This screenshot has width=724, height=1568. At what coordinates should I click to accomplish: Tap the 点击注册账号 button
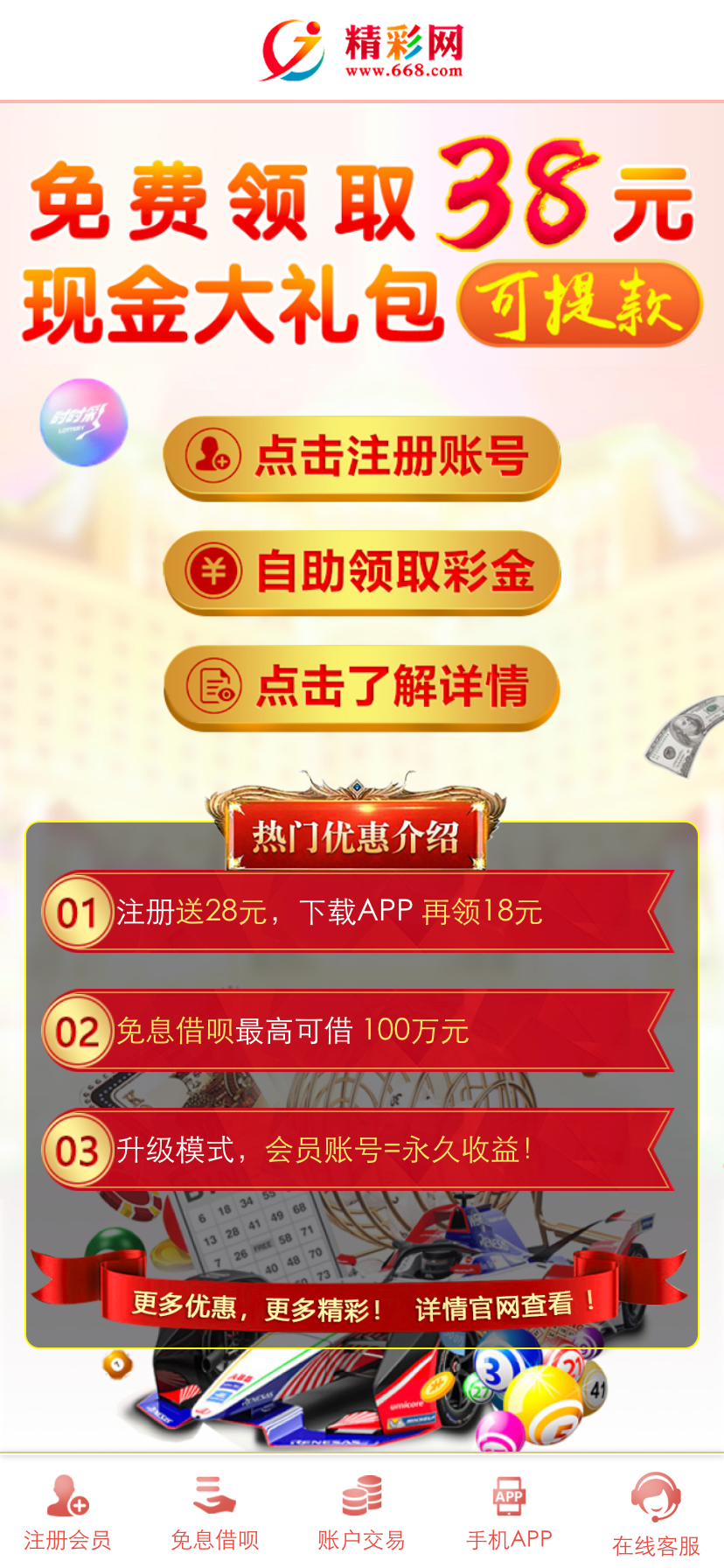tap(362, 457)
